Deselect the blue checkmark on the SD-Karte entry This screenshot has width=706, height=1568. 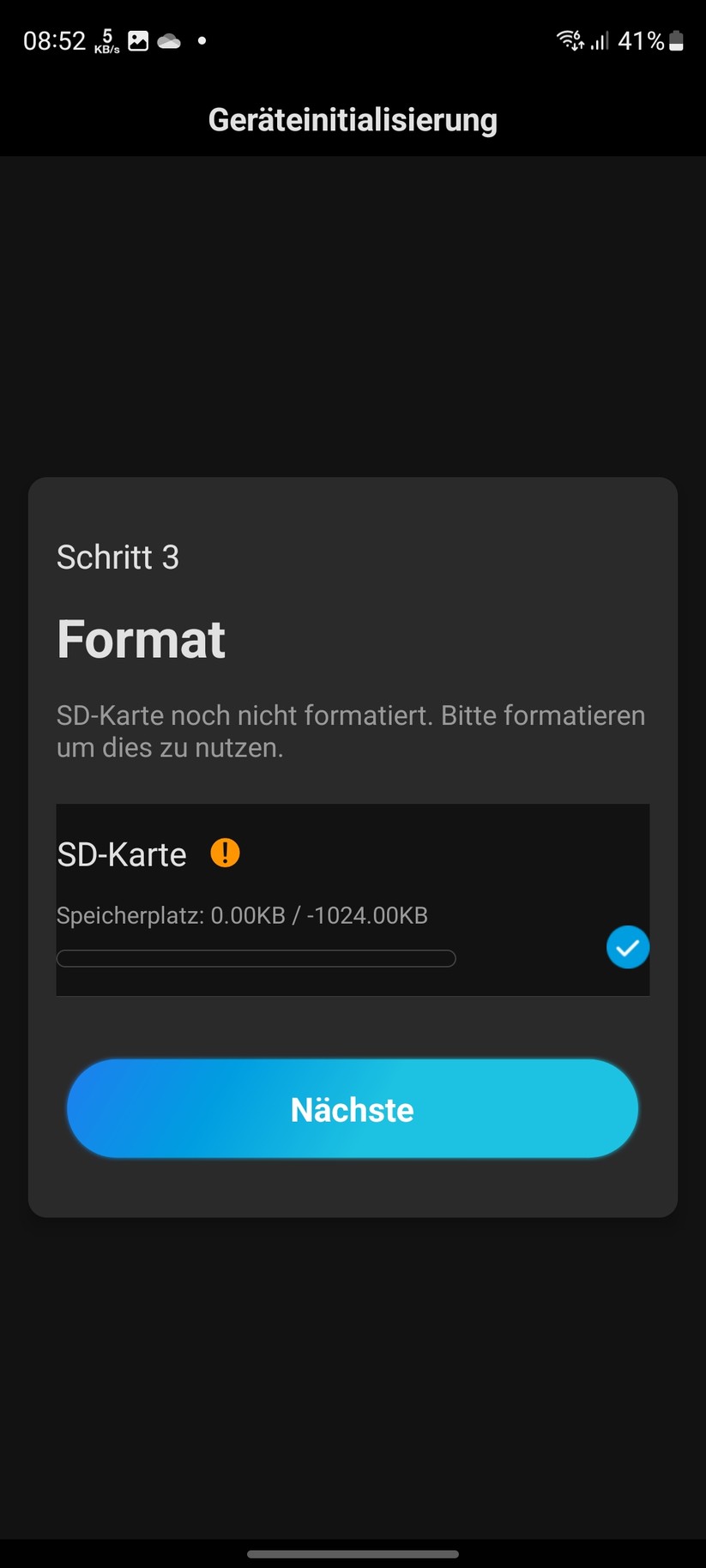[628, 947]
